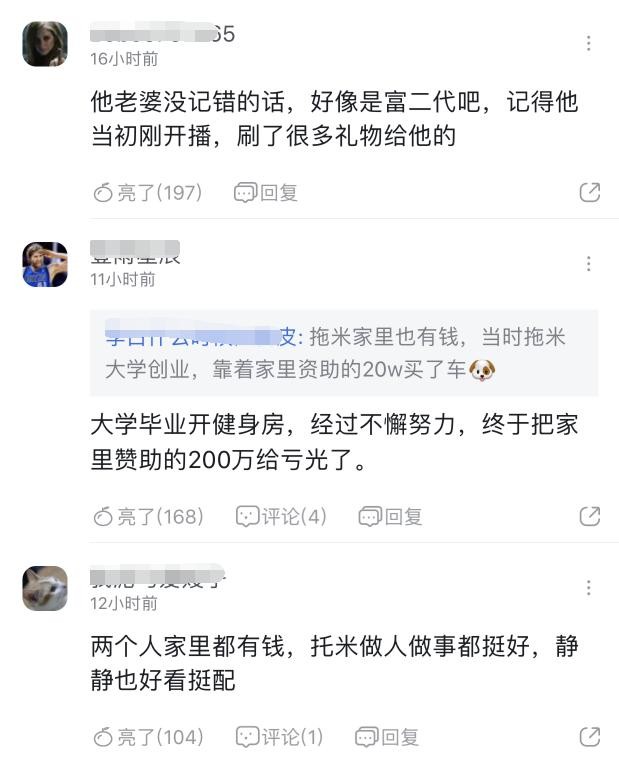Open overflow menu on 12小时前 comment
This screenshot has width=619, height=760.
point(589,587)
